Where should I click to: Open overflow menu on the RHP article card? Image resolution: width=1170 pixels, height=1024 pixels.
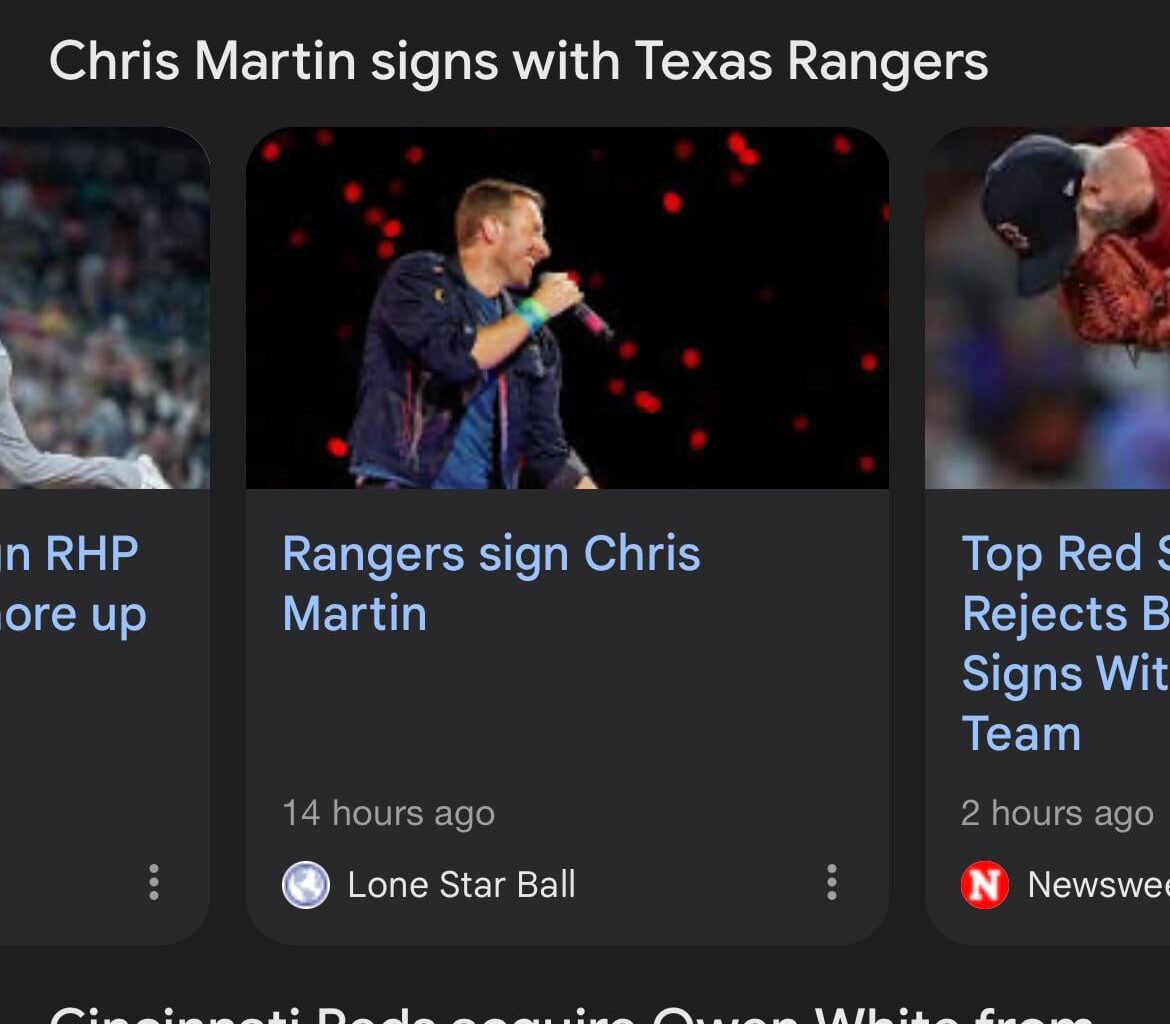pyautogui.click(x=153, y=883)
